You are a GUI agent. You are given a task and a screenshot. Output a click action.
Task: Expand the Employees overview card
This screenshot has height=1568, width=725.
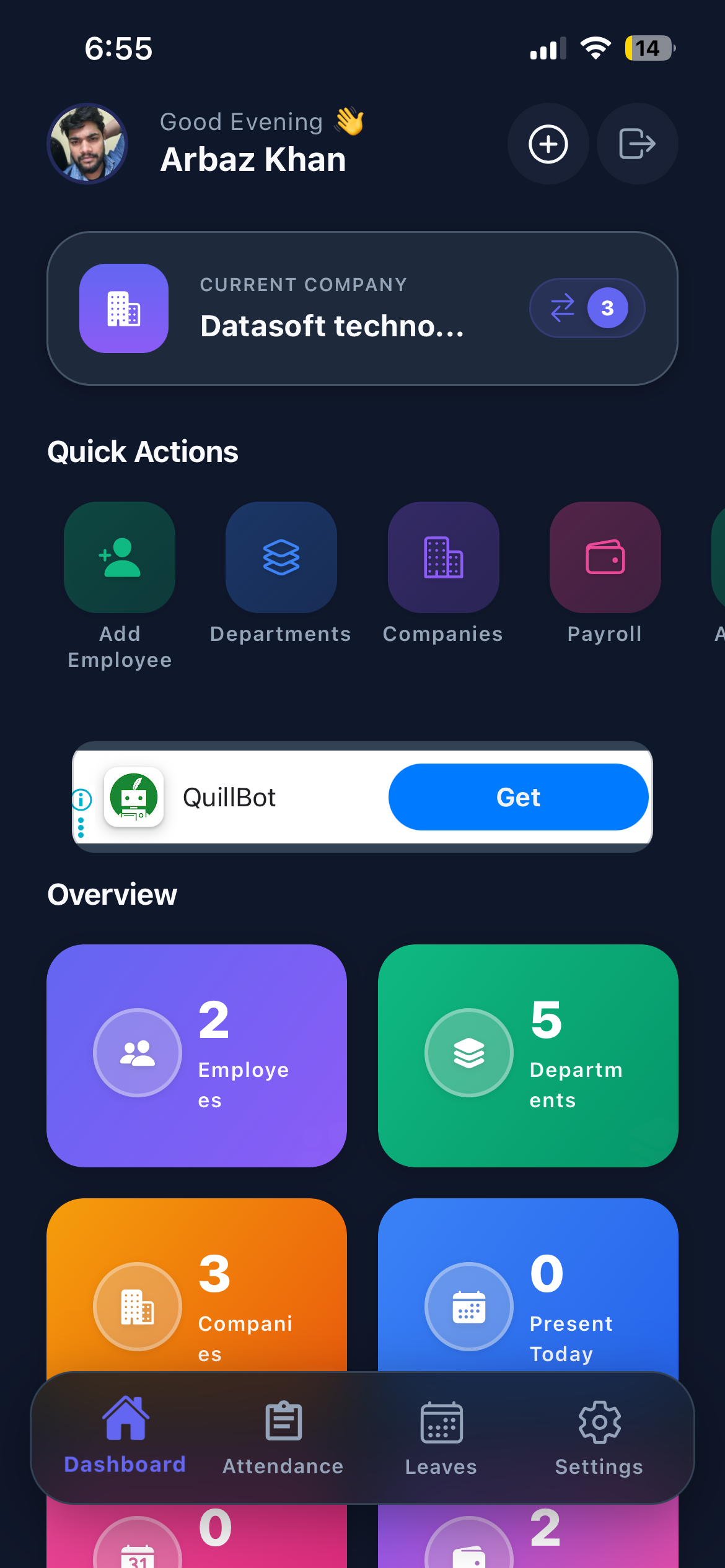tap(196, 1056)
